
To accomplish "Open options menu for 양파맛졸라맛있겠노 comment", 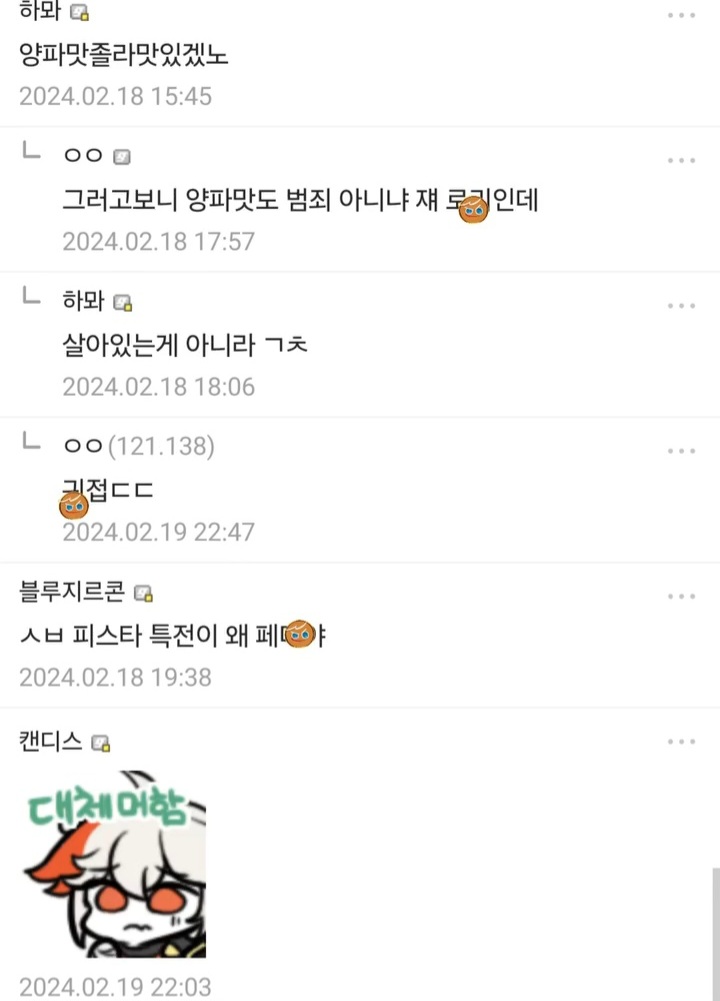I will [681, 15].
